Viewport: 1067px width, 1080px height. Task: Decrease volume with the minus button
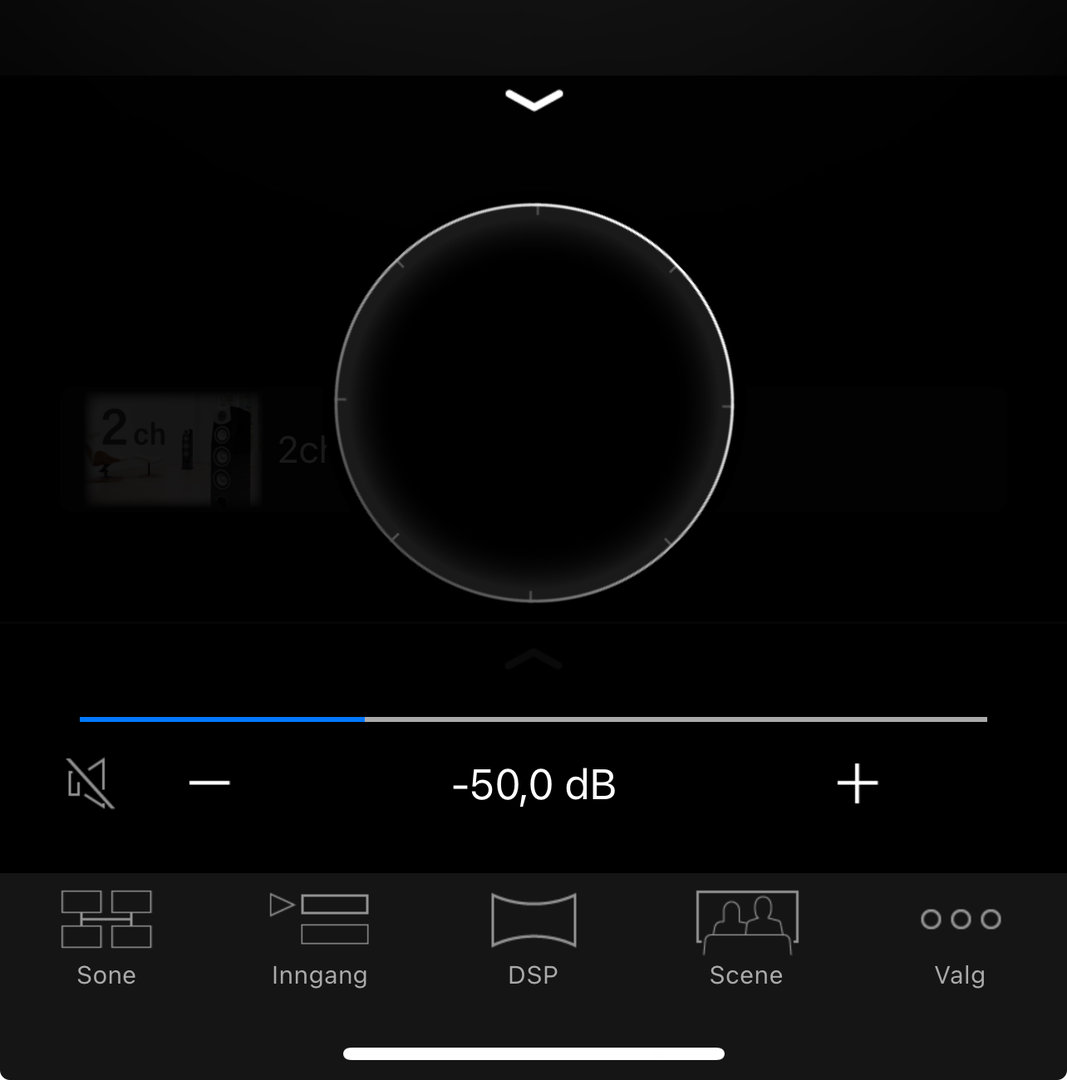click(x=210, y=783)
